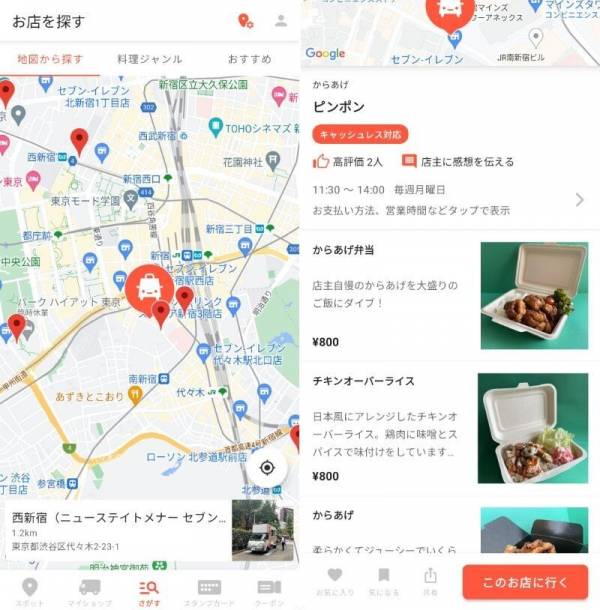Expand business hours and payment details
Viewport: 600px width, 610px height.
(x=578, y=199)
